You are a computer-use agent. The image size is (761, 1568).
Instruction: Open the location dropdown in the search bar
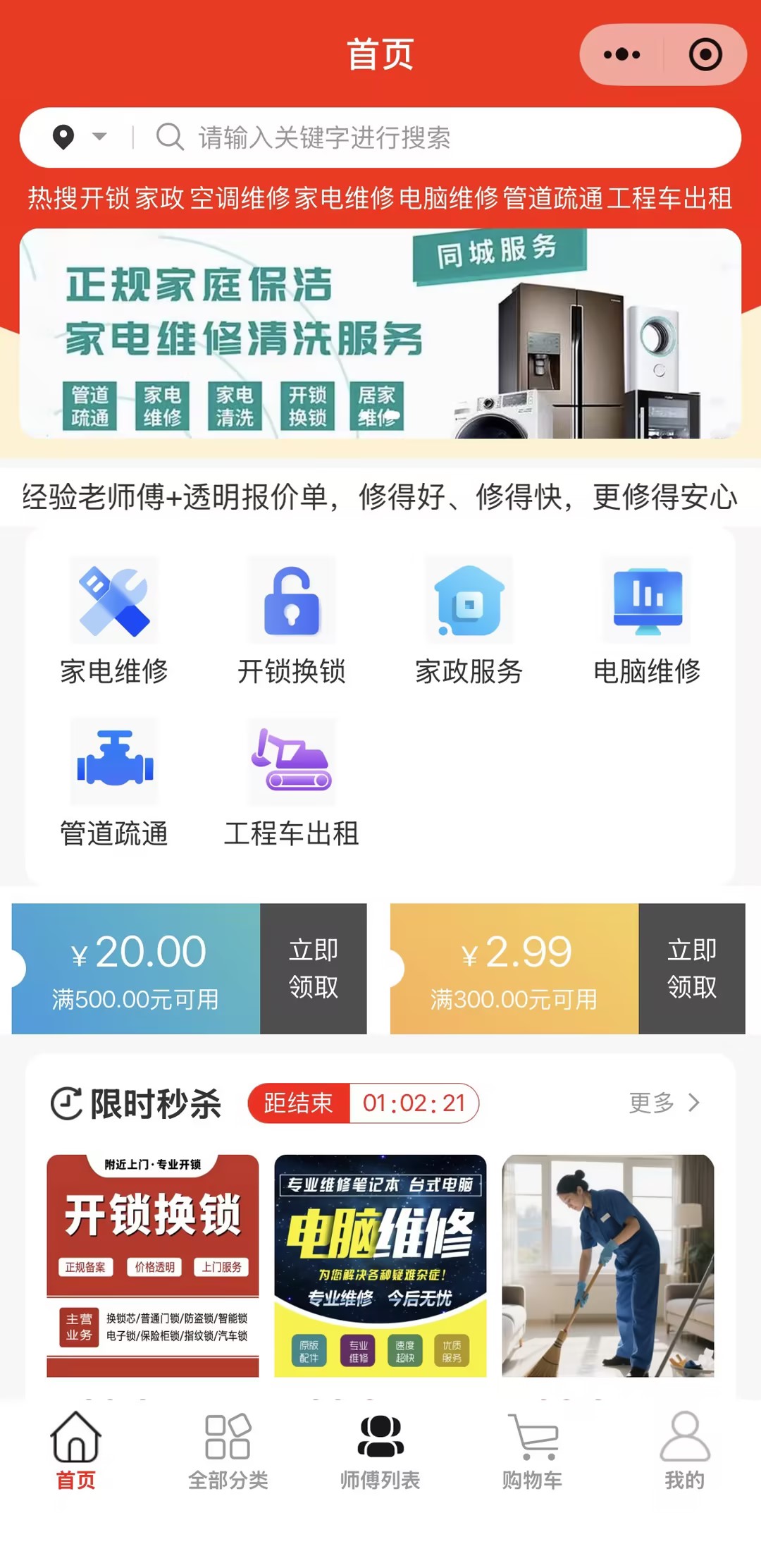80,137
